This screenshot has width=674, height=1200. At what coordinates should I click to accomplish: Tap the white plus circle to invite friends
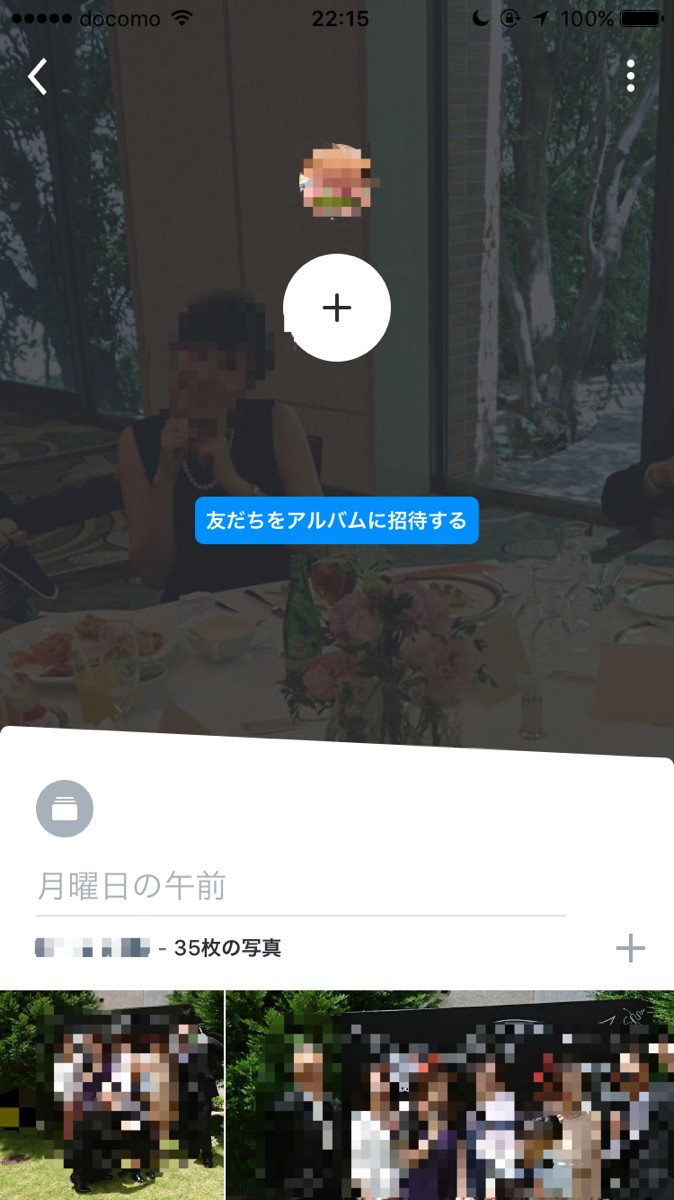(x=337, y=308)
